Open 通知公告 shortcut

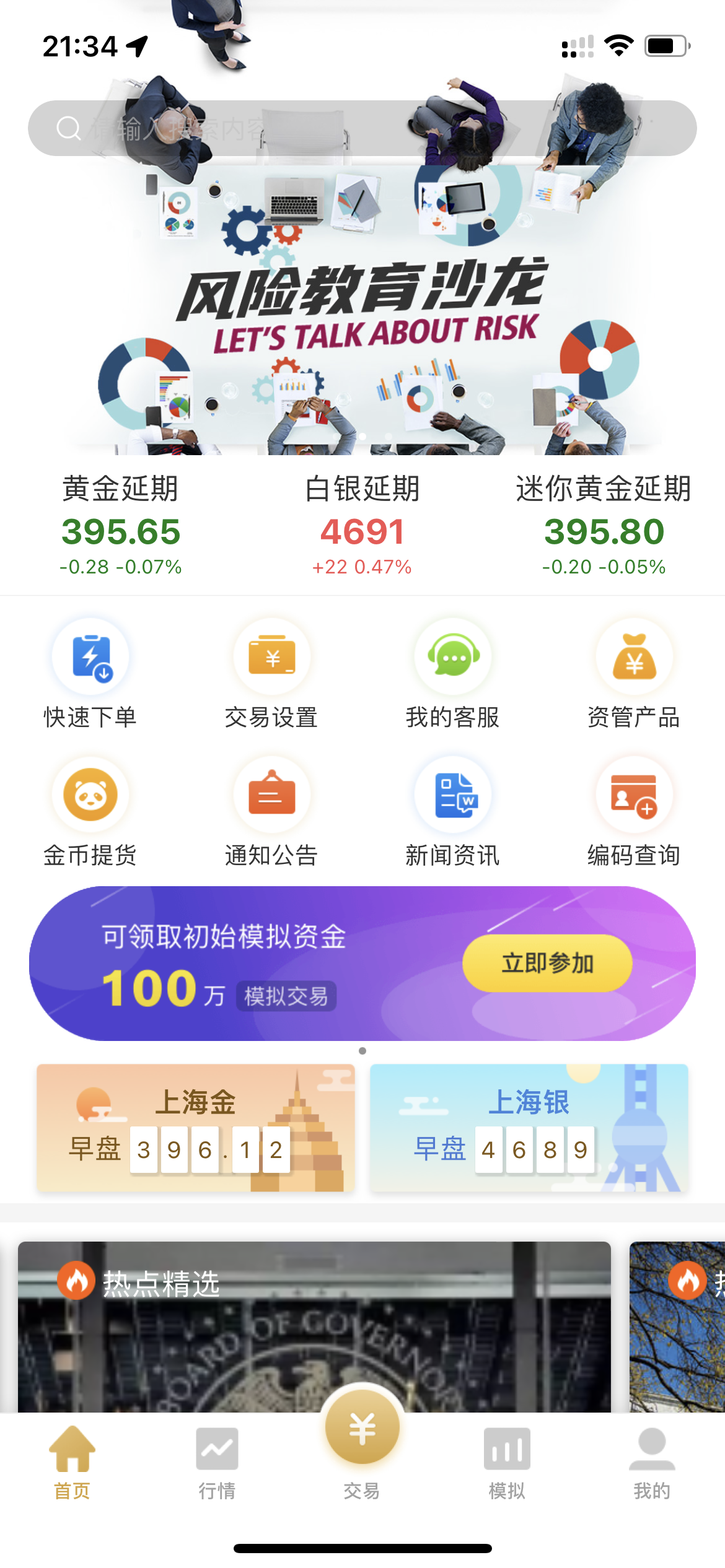tap(271, 811)
